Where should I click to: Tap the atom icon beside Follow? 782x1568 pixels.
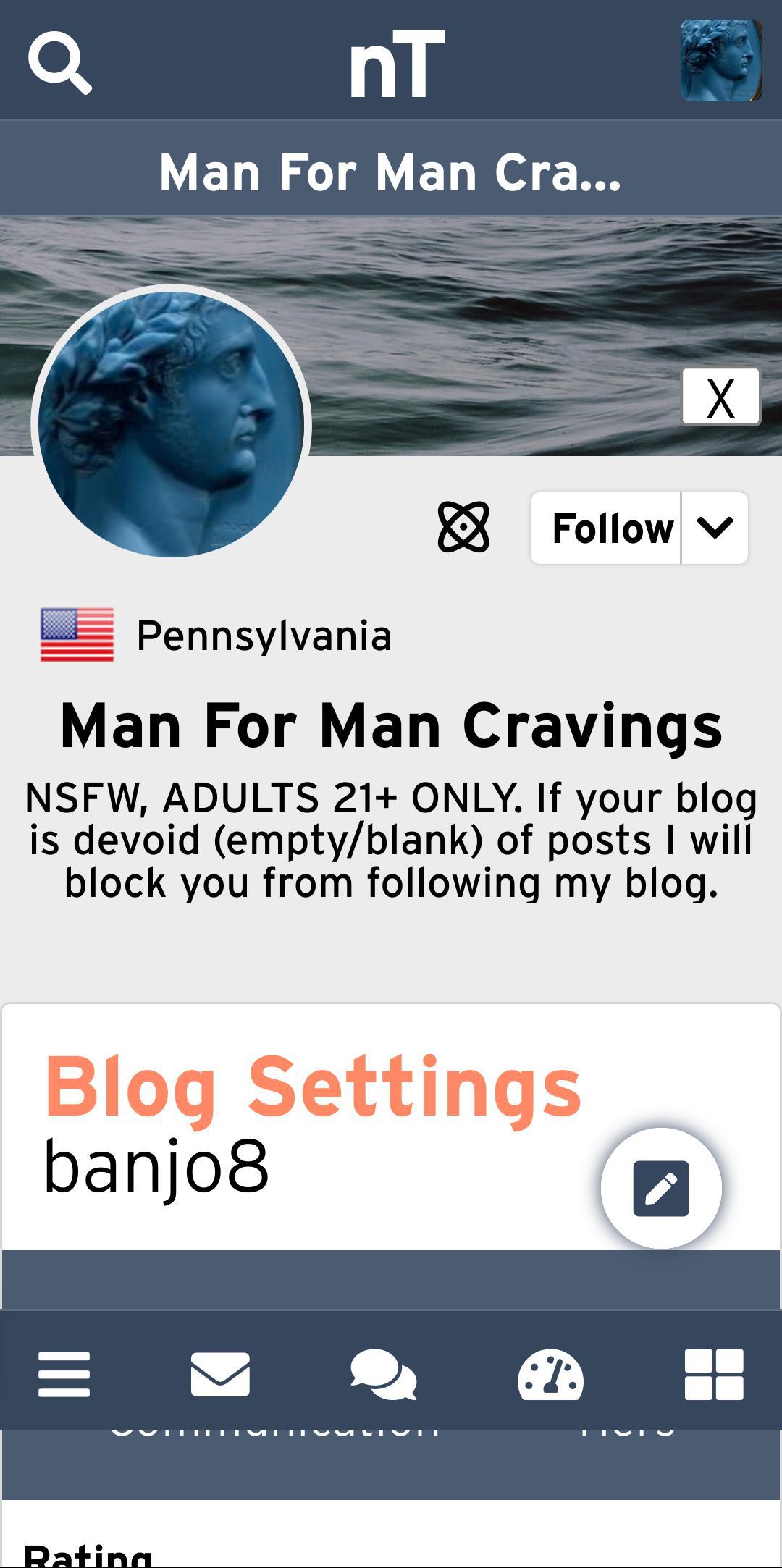pyautogui.click(x=463, y=527)
